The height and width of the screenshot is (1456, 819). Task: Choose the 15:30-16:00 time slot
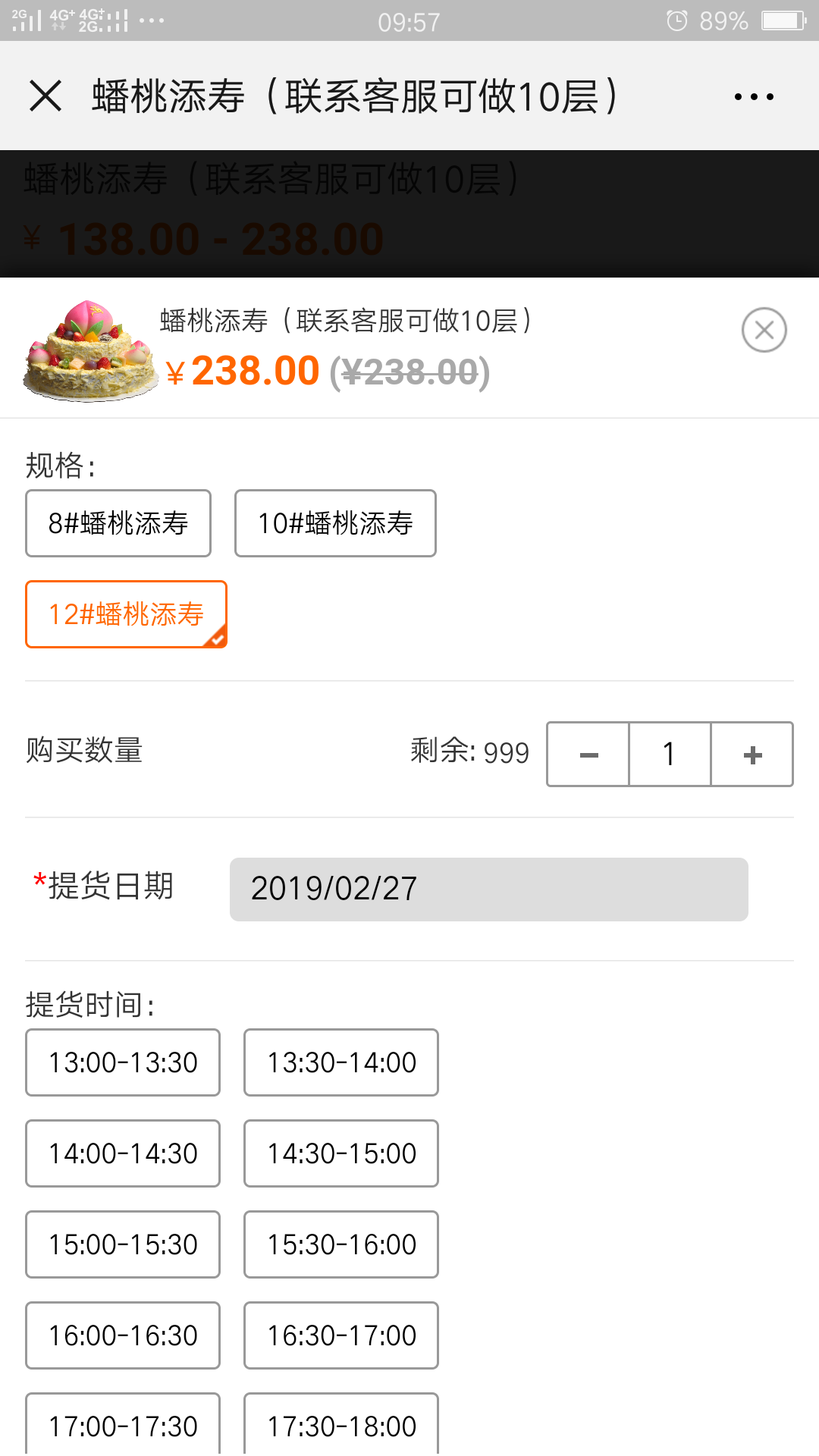click(341, 1244)
